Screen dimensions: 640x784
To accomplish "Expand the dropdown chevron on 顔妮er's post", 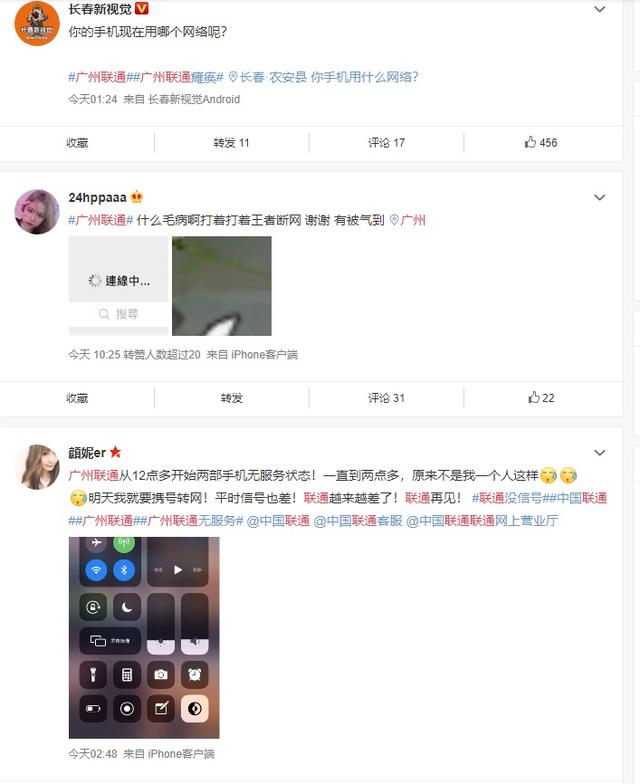I will (600, 452).
